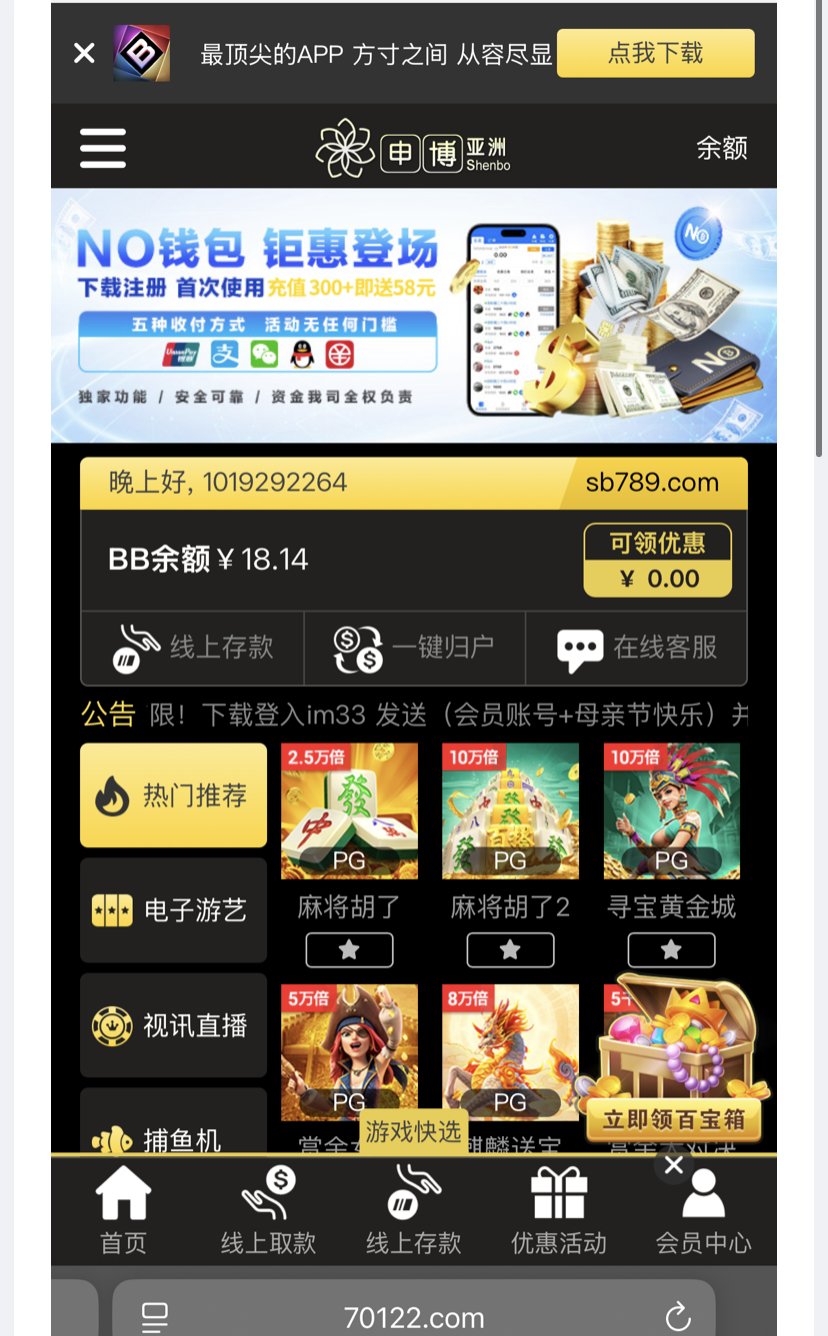The height and width of the screenshot is (1336, 828).
Task: Contact 在线客服 support
Action: pyautogui.click(x=637, y=648)
